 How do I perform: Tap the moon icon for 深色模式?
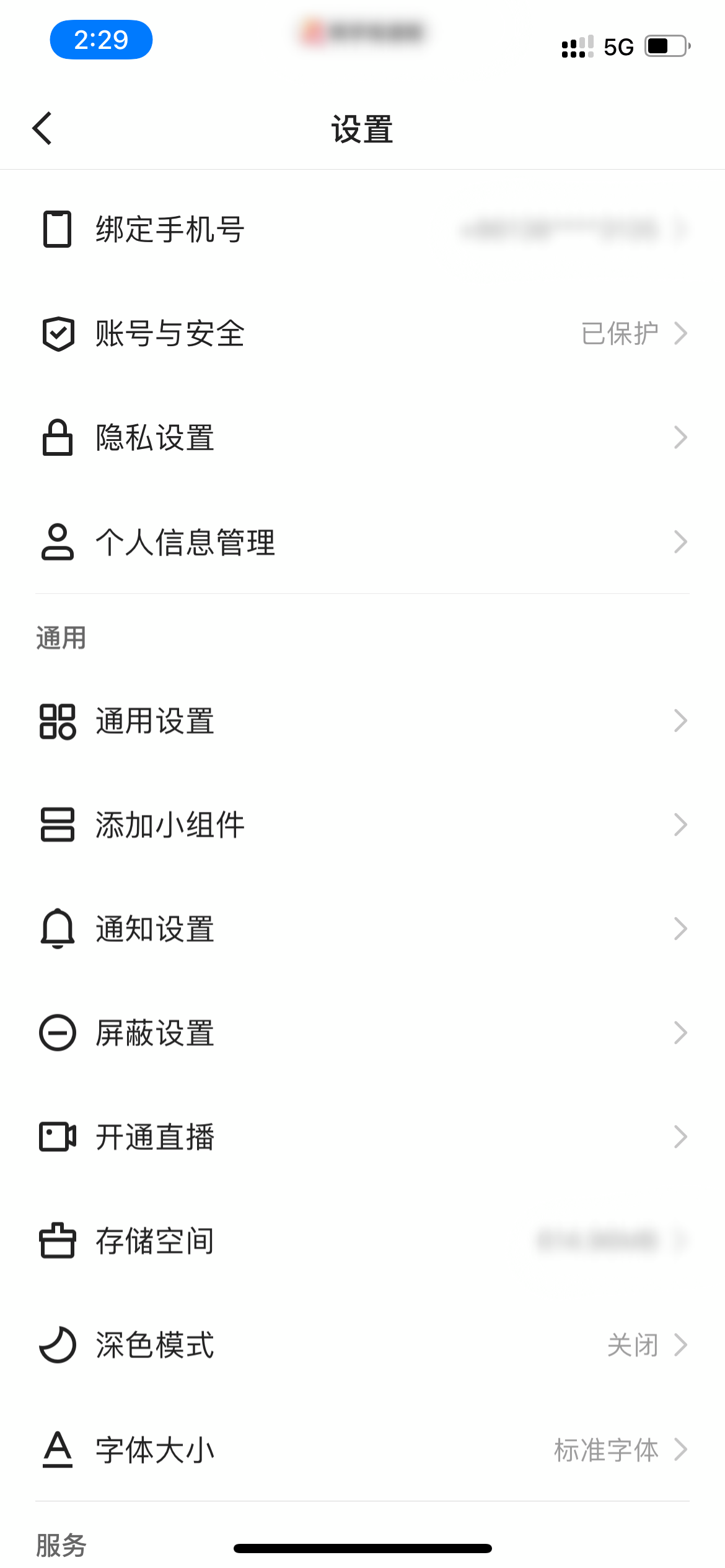coord(57,1345)
